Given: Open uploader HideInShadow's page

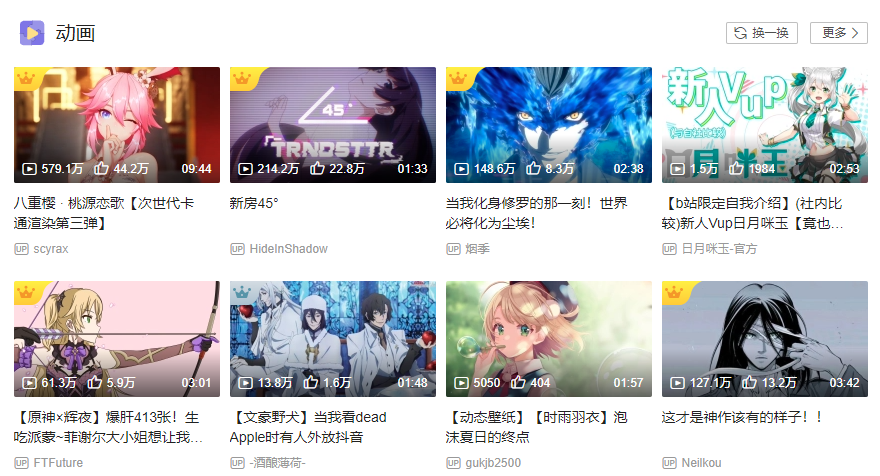Looking at the screenshot, I should tap(288, 249).
